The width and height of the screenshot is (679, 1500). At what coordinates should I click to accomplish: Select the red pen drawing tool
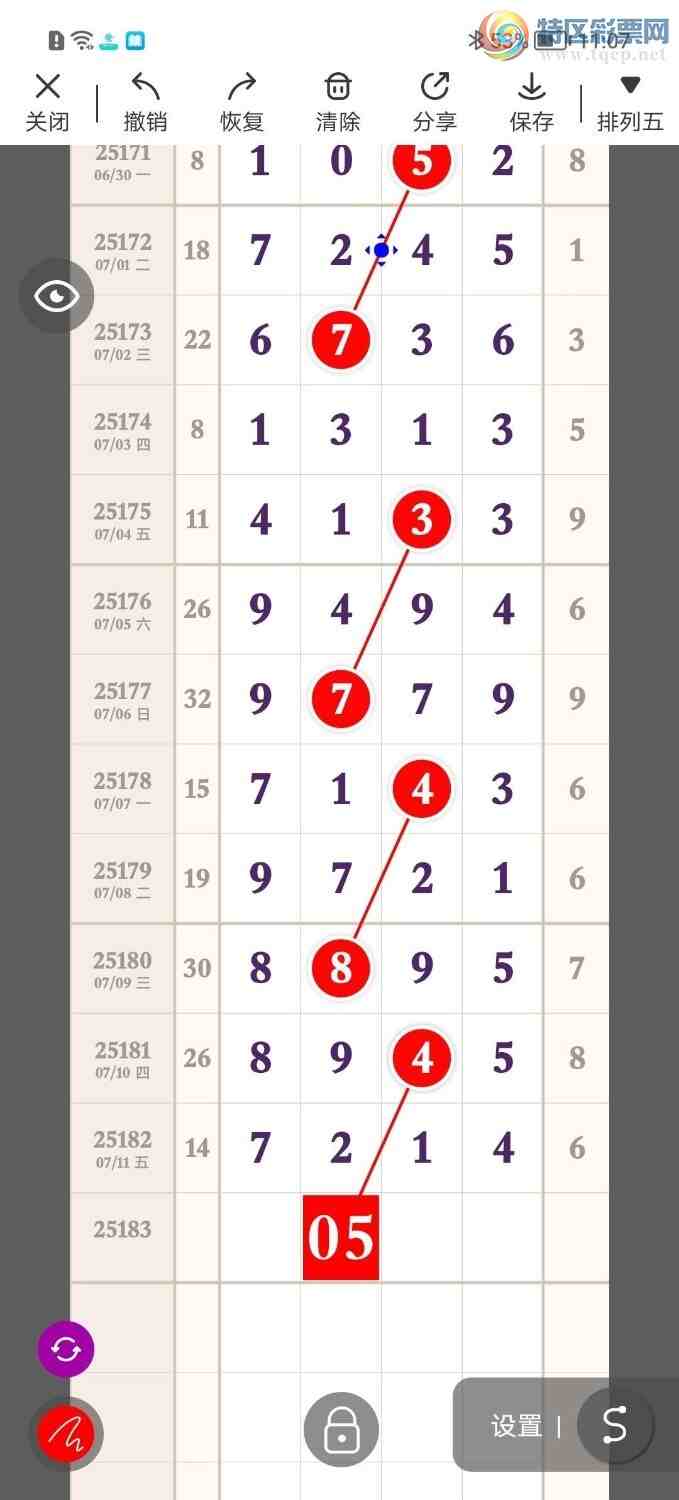(66, 1434)
